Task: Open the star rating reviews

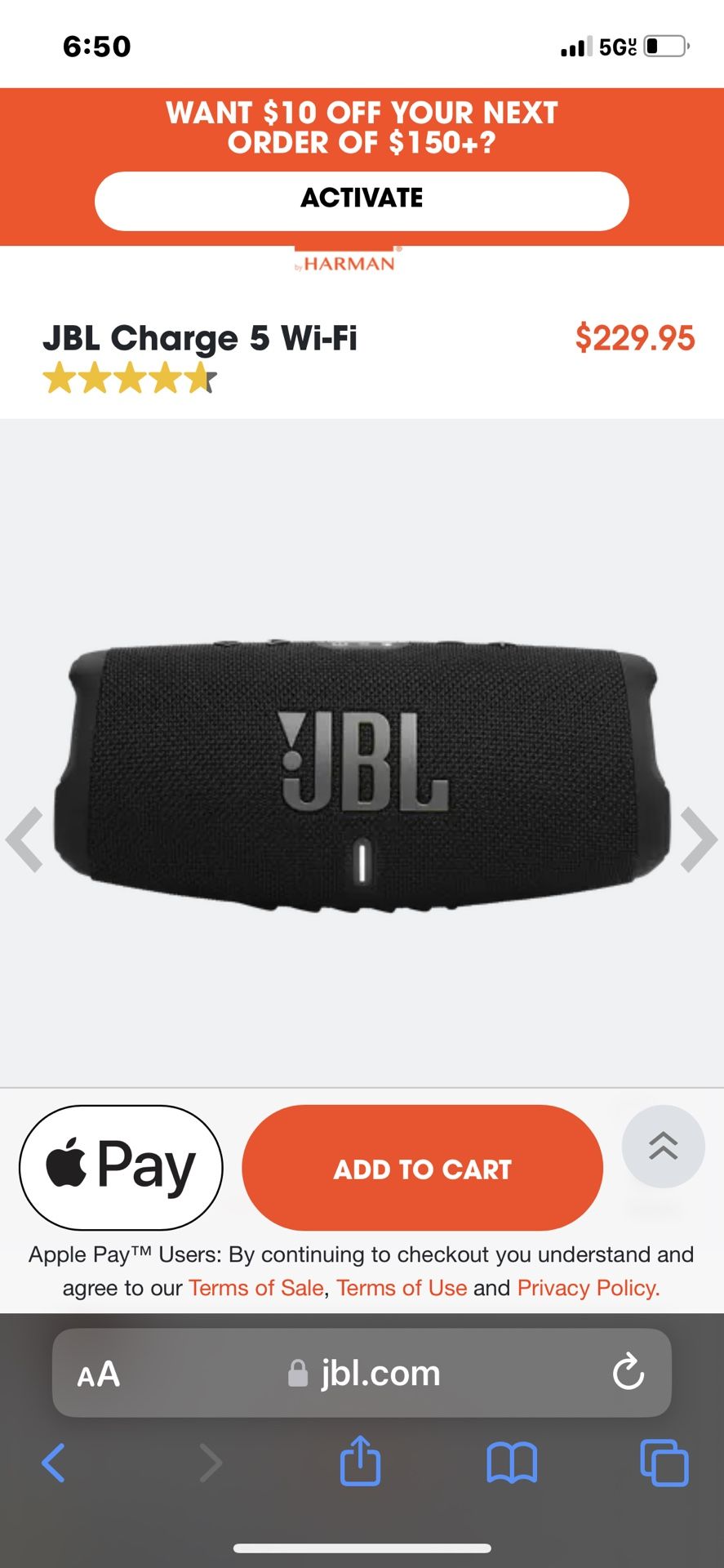Action: tap(131, 380)
